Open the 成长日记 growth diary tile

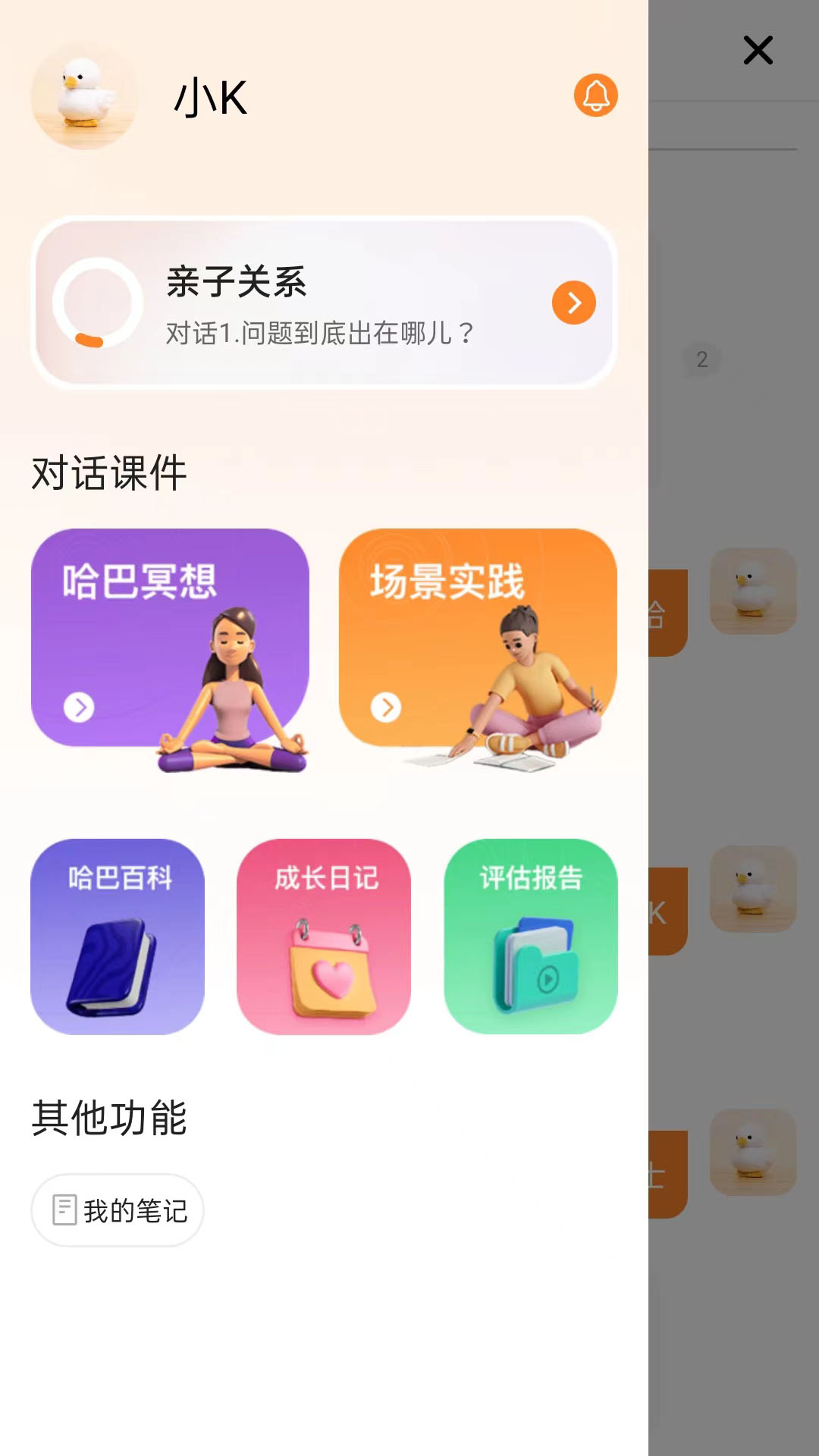coord(324,937)
